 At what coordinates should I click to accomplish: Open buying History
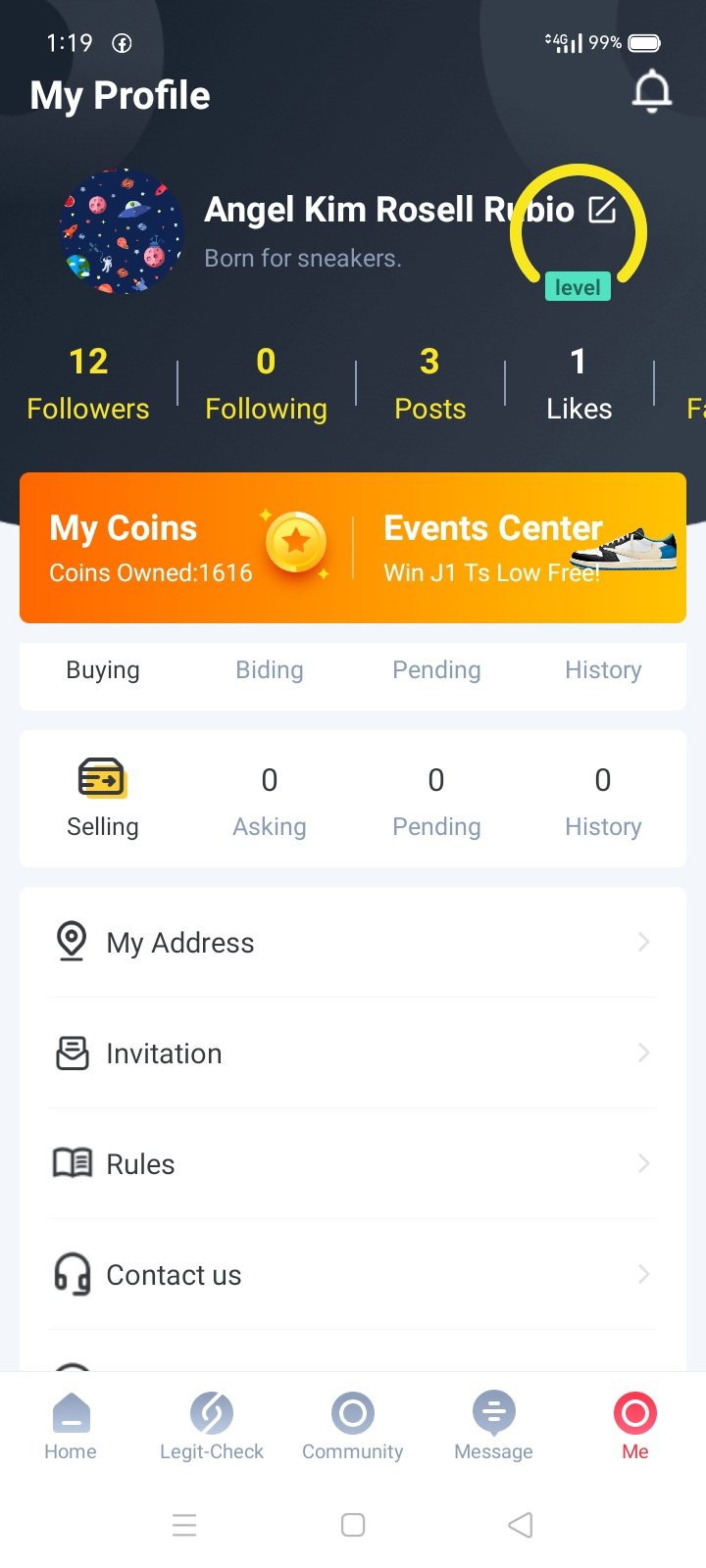pos(603,670)
